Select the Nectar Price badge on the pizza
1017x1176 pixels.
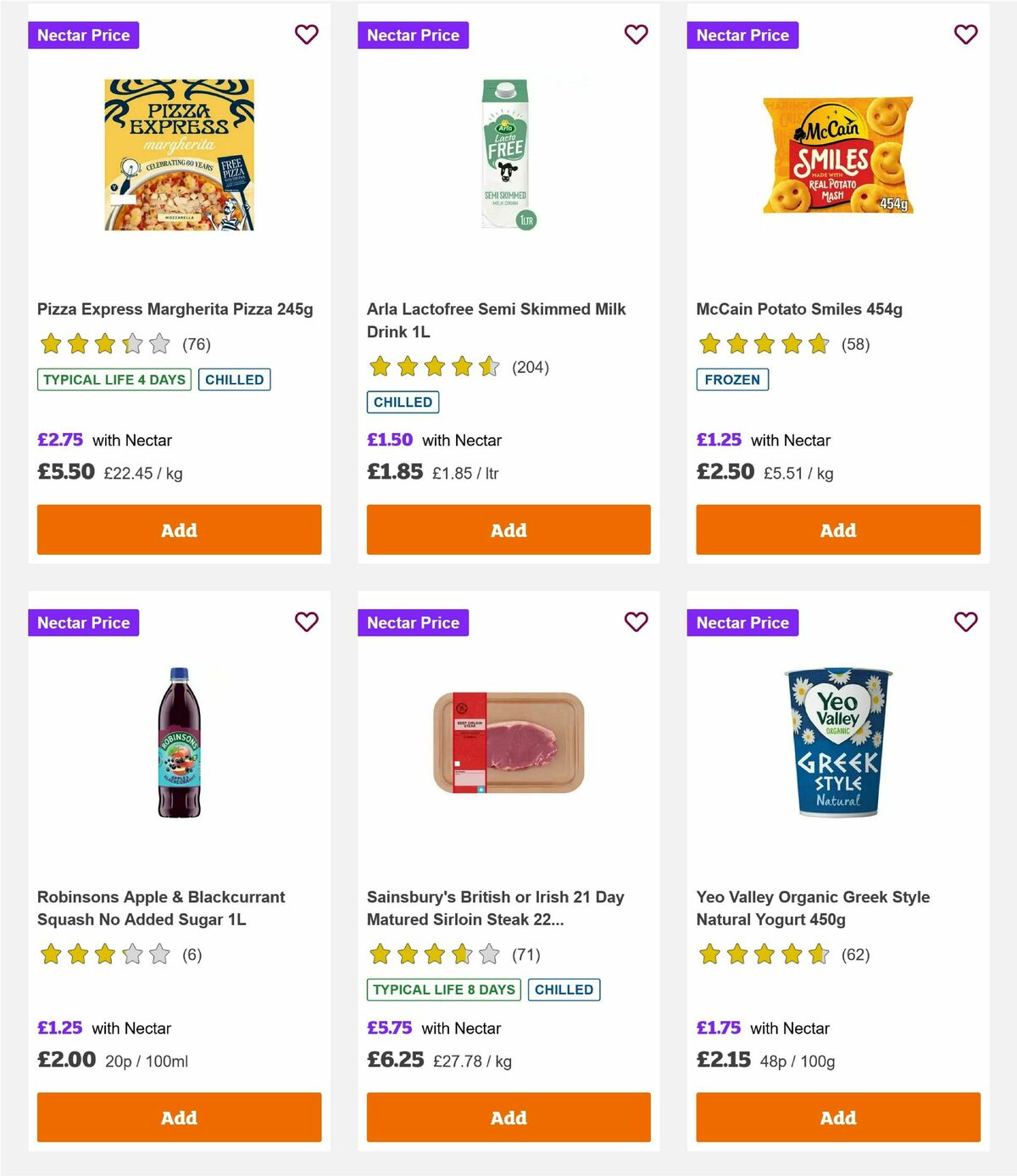[x=84, y=35]
